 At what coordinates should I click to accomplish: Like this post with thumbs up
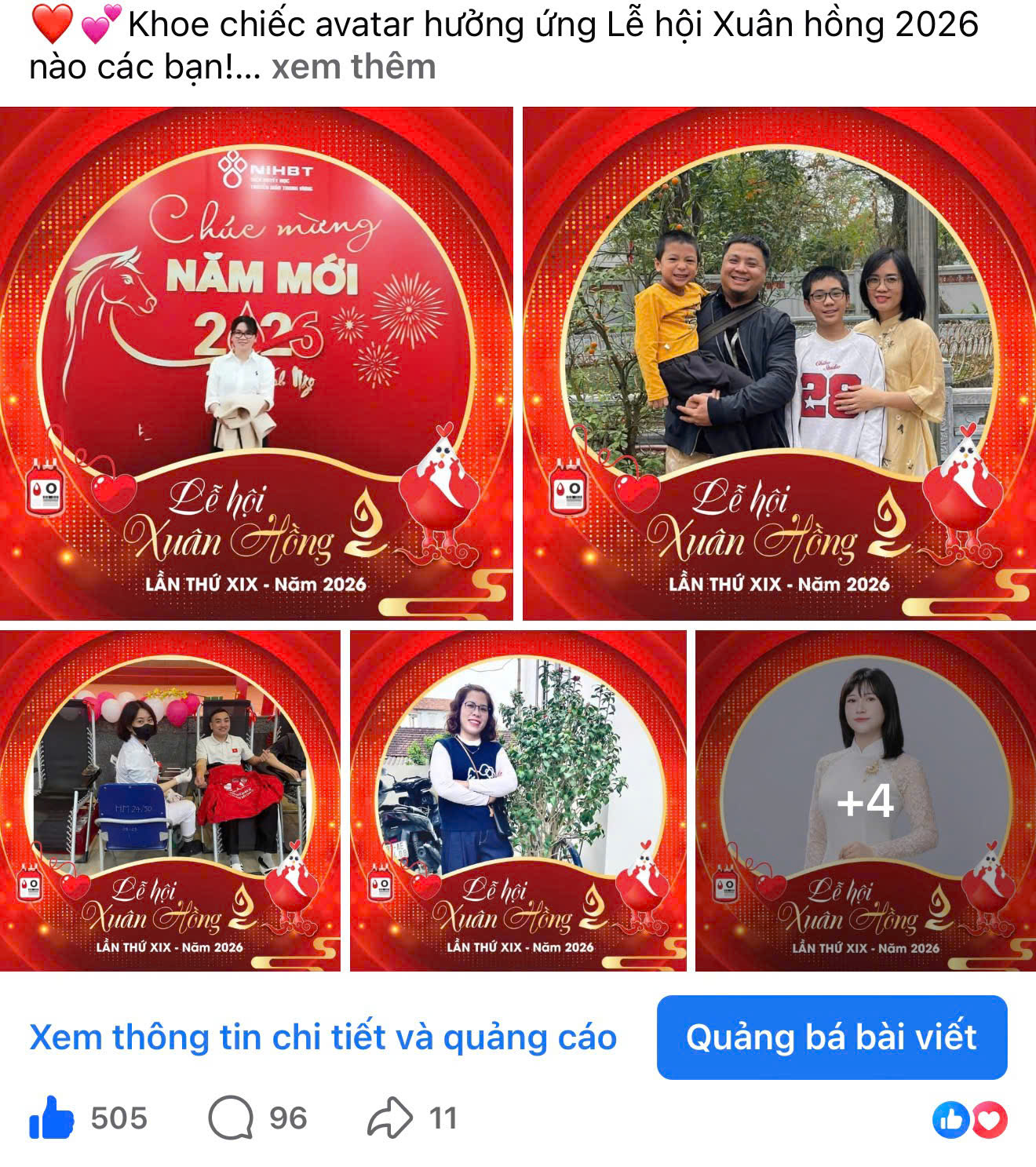[52, 1118]
